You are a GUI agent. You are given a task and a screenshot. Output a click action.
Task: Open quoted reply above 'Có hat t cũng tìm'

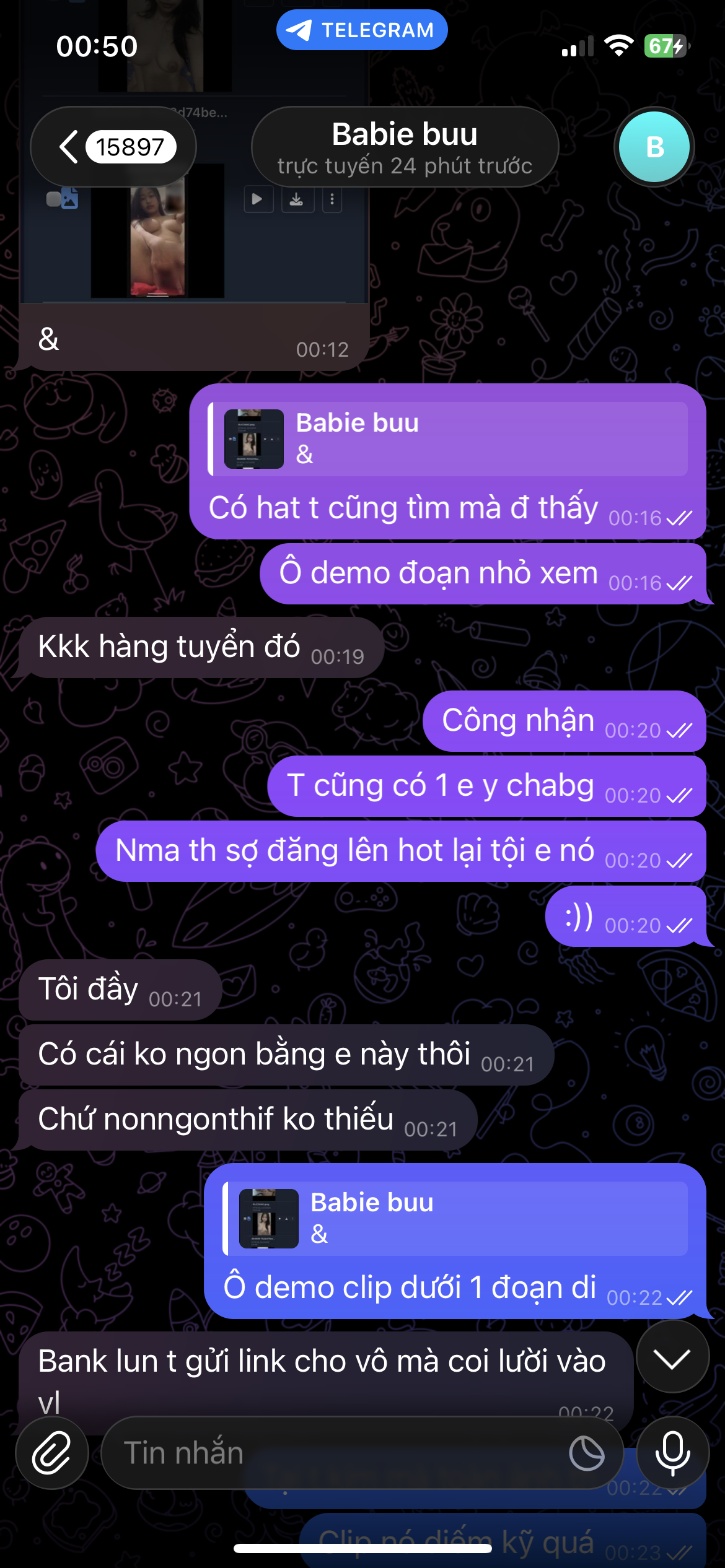click(449, 439)
